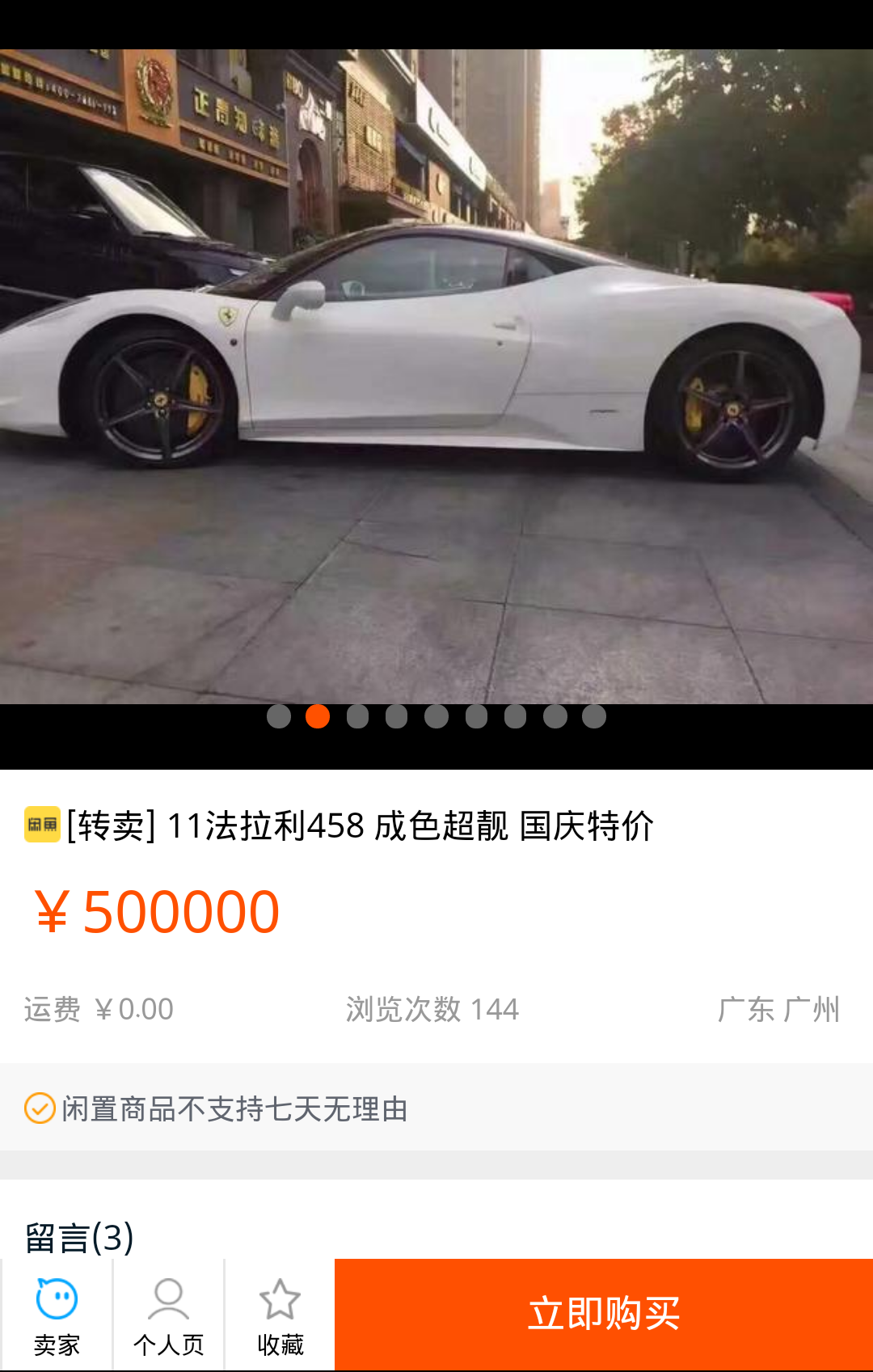Add this listing to 收藏 favorites
The width and height of the screenshot is (873, 1372).
280,1315
